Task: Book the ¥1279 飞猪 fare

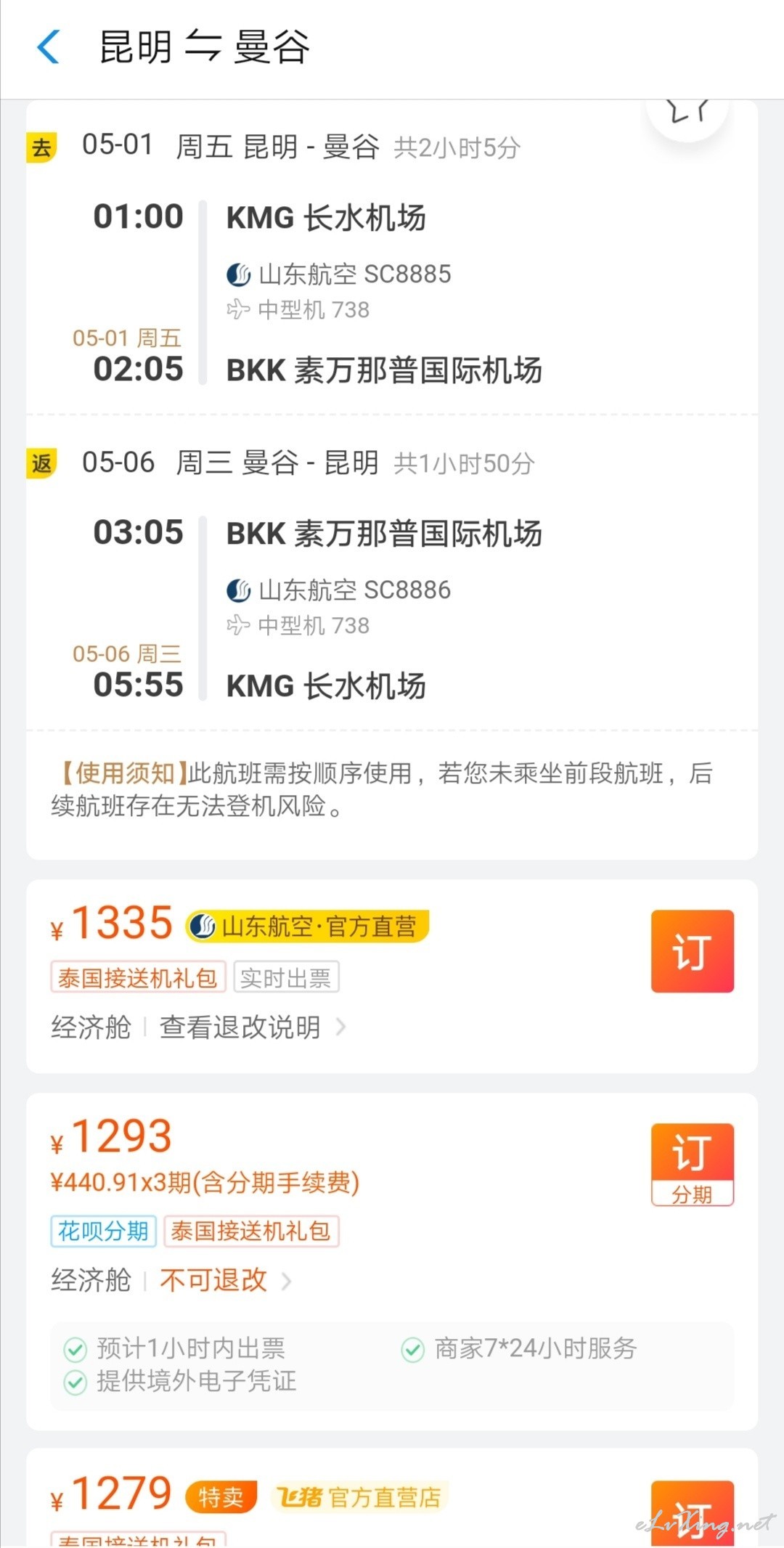Action: point(692,1513)
